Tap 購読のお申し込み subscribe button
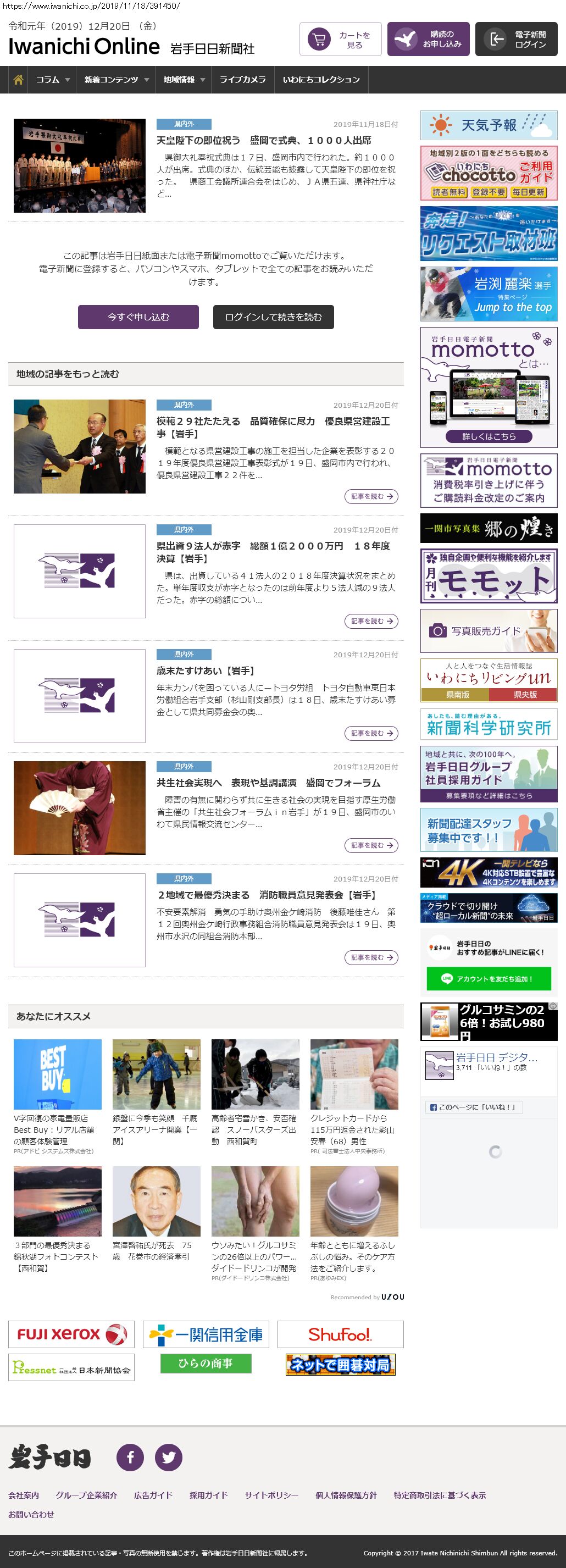This screenshot has height=1568, width=566. 428,40
